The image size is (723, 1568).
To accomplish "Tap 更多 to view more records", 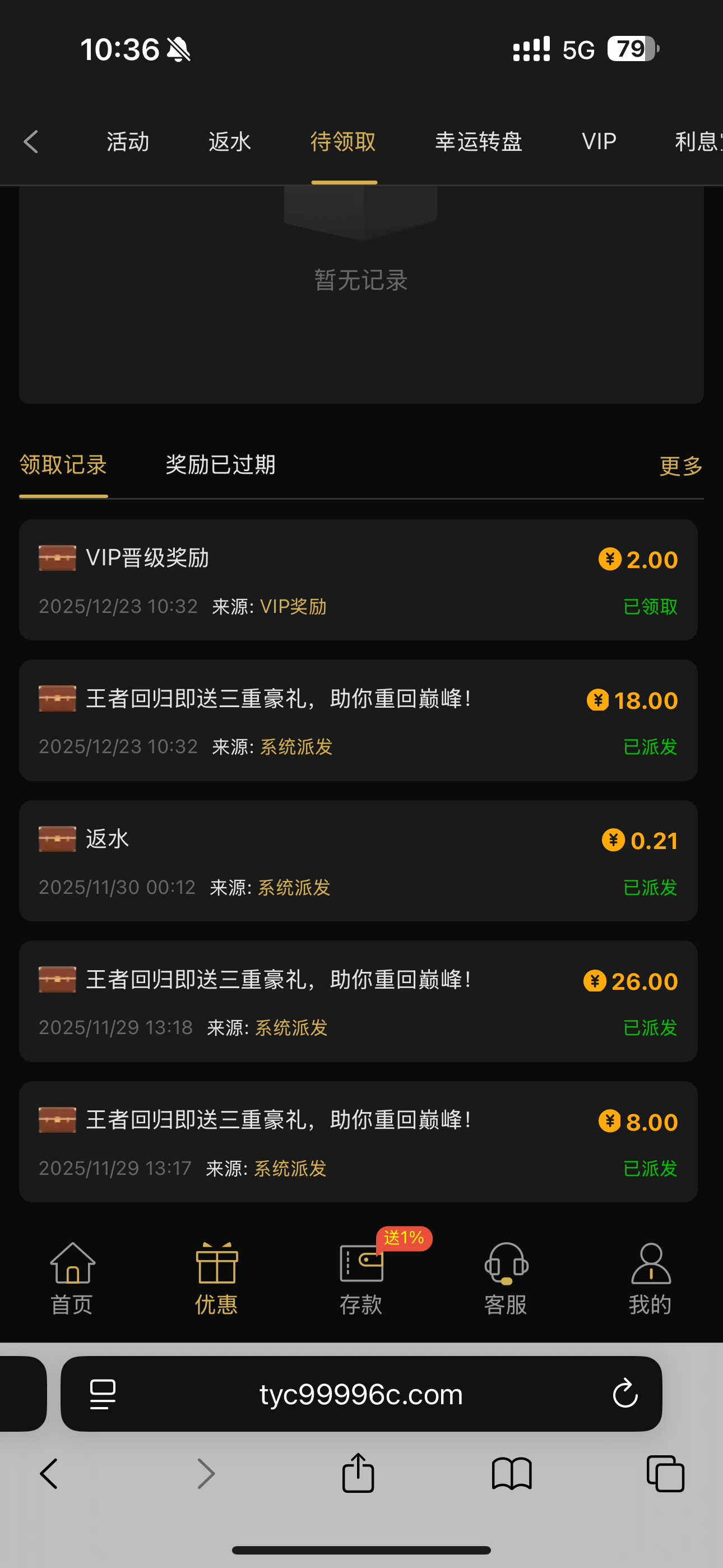I will (x=681, y=466).
